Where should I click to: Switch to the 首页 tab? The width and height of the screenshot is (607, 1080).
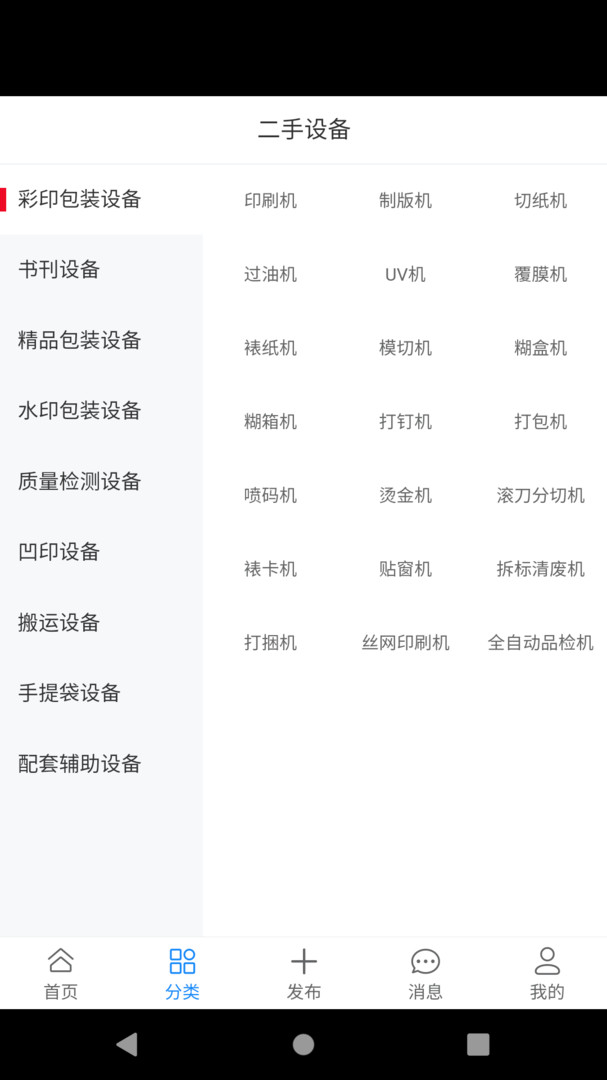(61, 973)
